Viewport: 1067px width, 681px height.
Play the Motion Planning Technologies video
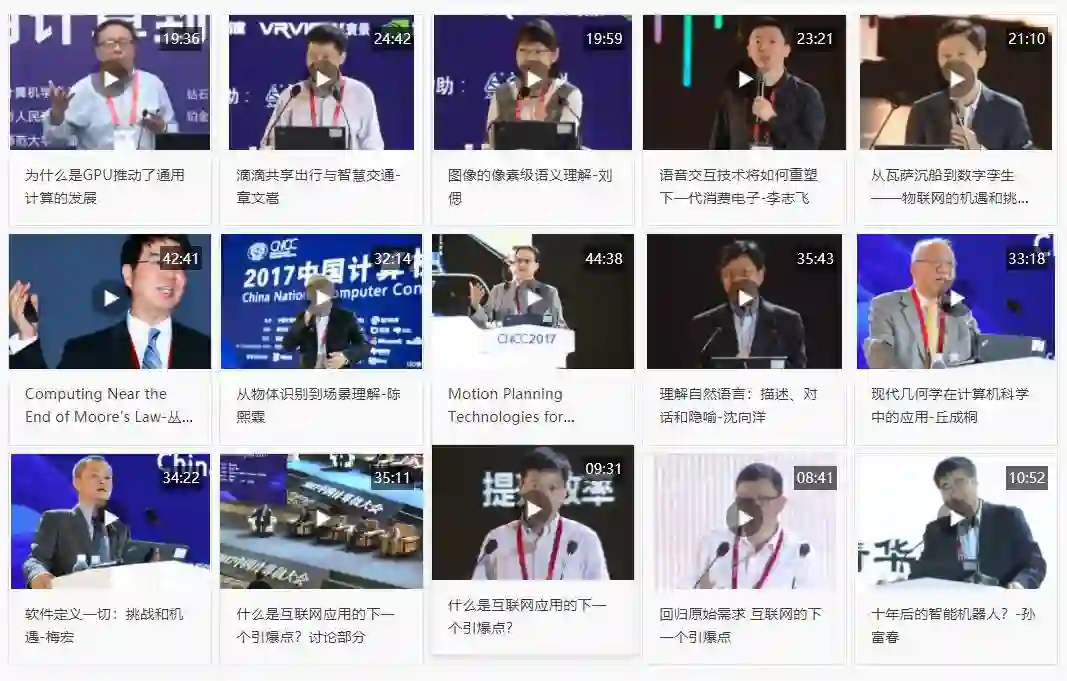[534, 297]
